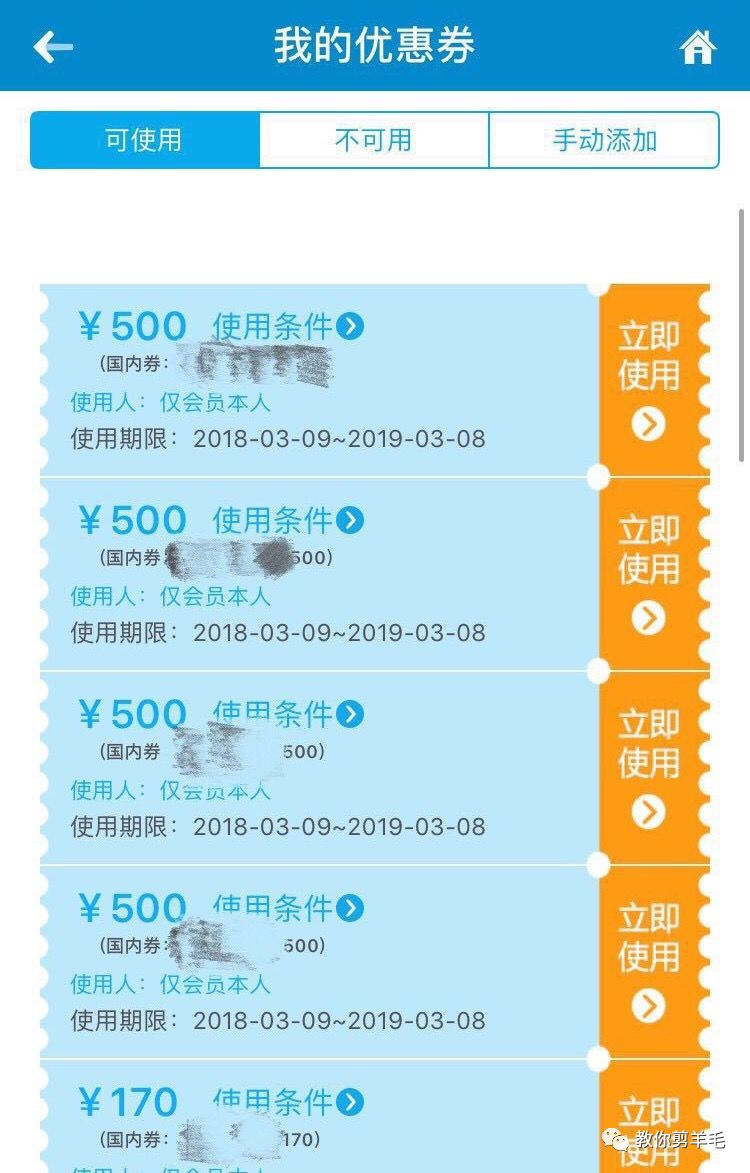Tap 立即使用 on the ¥170 coupon

[650, 1125]
